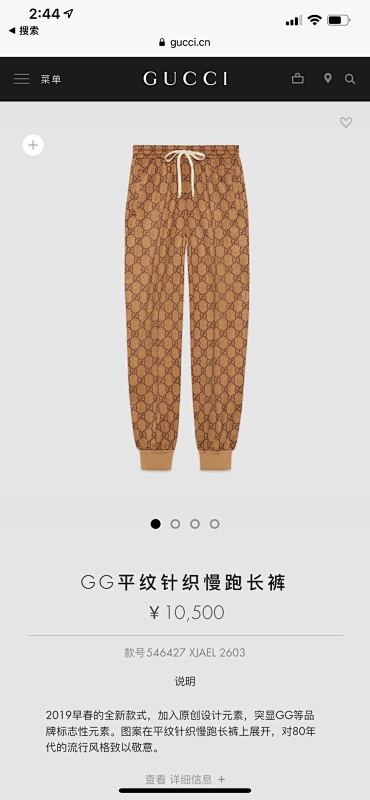Open the jogging pants product image

pyautogui.click(x=187, y=308)
